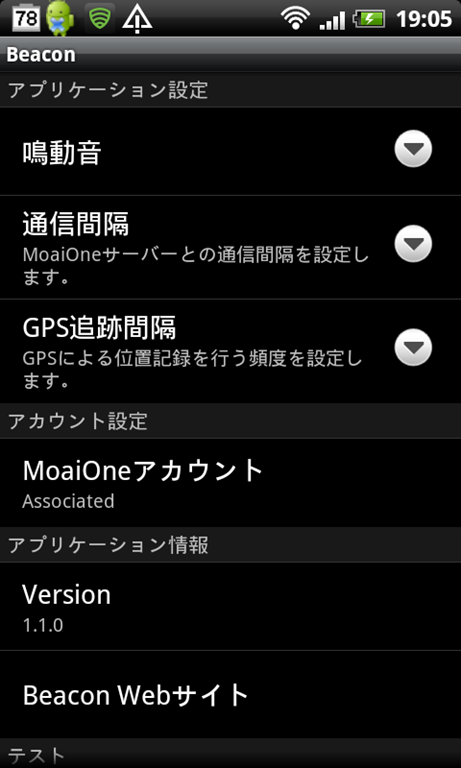The height and width of the screenshot is (768, 461).
Task: Open the GPS追跡間隔 tracking interval setting
Action: point(230,351)
